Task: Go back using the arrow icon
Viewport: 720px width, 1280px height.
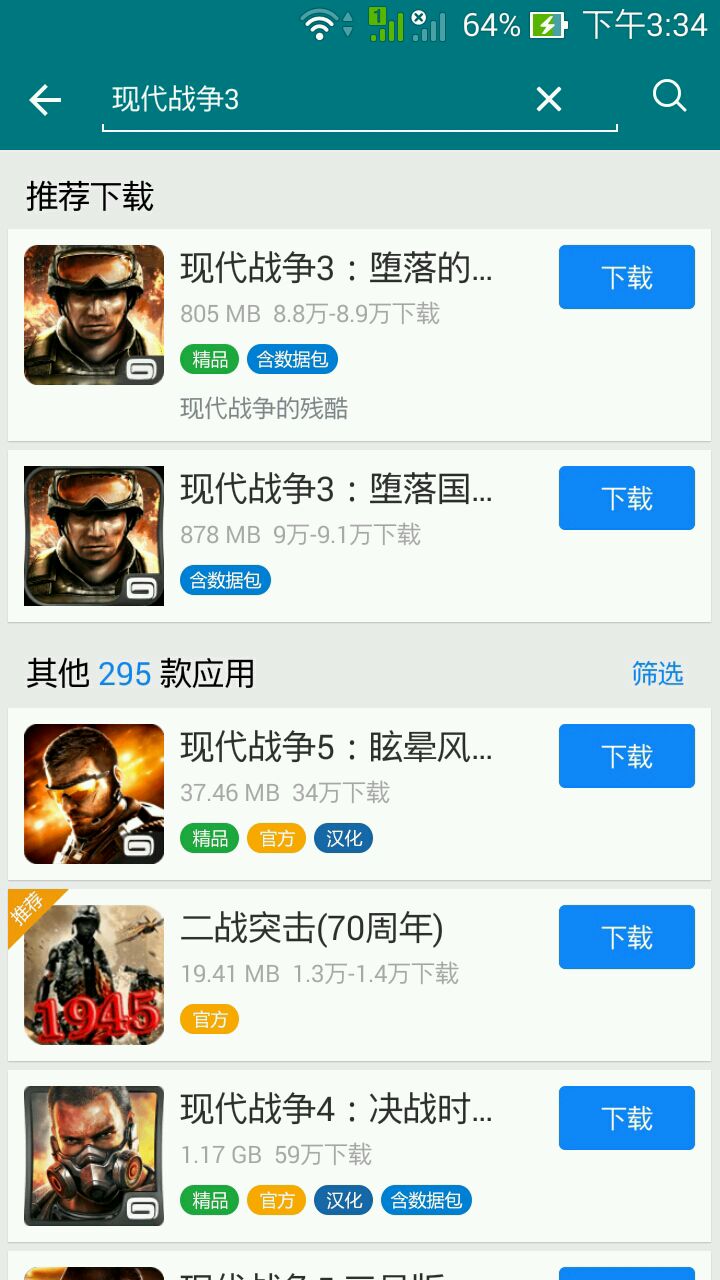Action: point(45,99)
